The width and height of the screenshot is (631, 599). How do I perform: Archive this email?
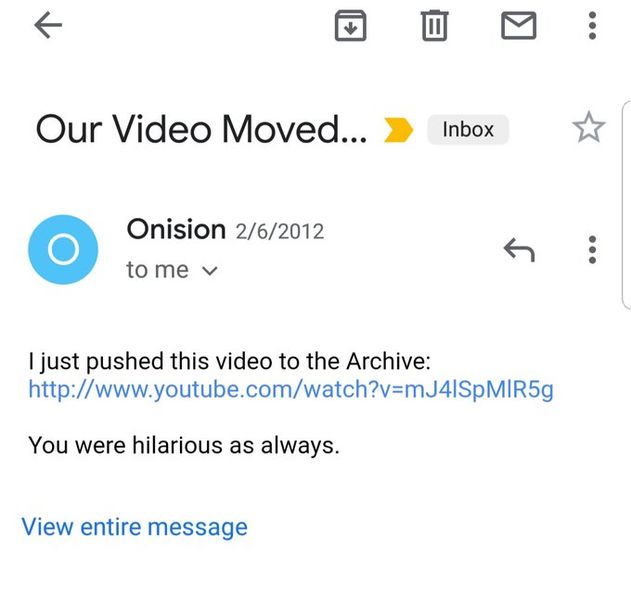point(350,26)
